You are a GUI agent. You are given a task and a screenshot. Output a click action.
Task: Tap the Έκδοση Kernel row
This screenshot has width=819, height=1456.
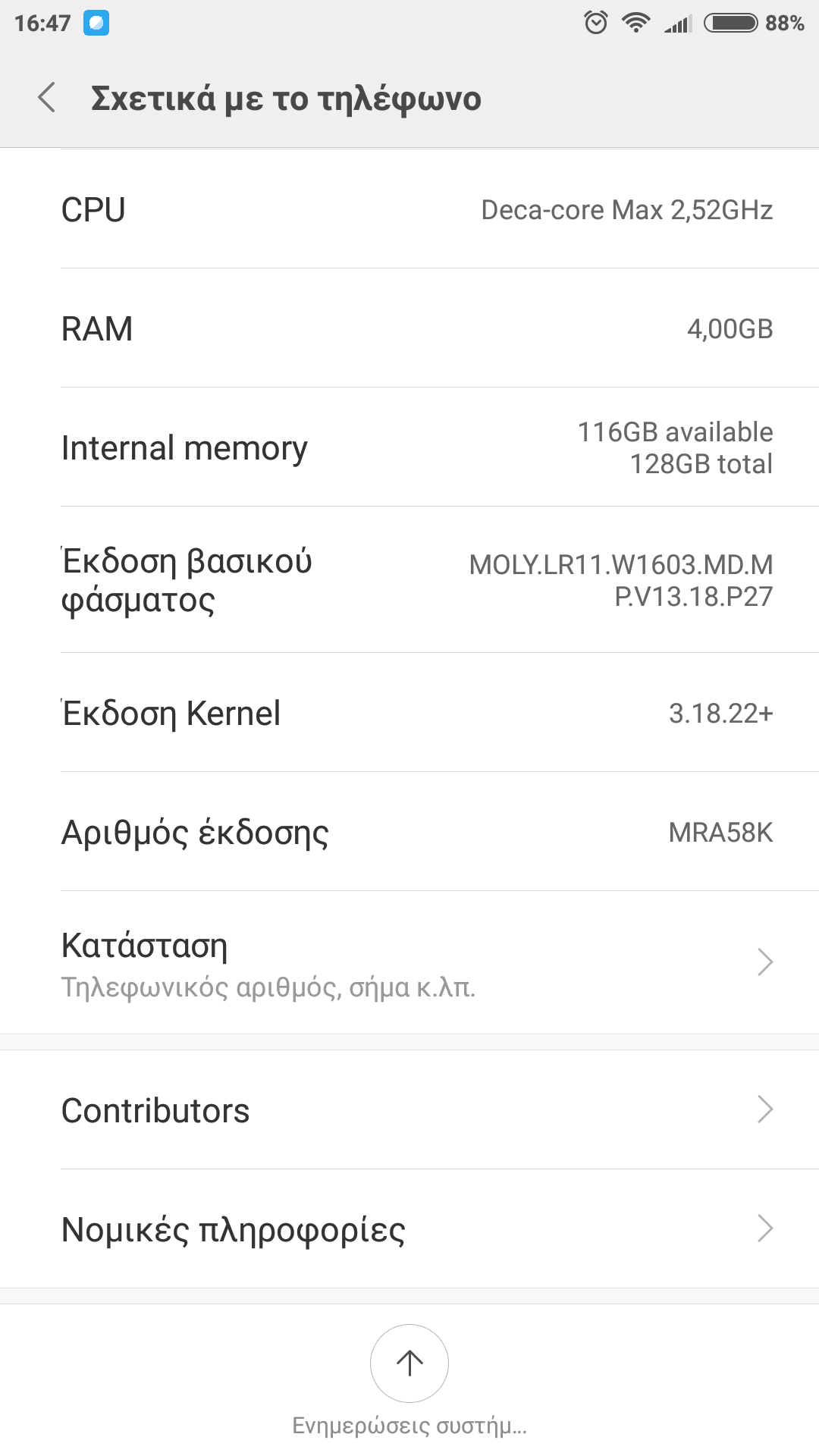click(409, 713)
